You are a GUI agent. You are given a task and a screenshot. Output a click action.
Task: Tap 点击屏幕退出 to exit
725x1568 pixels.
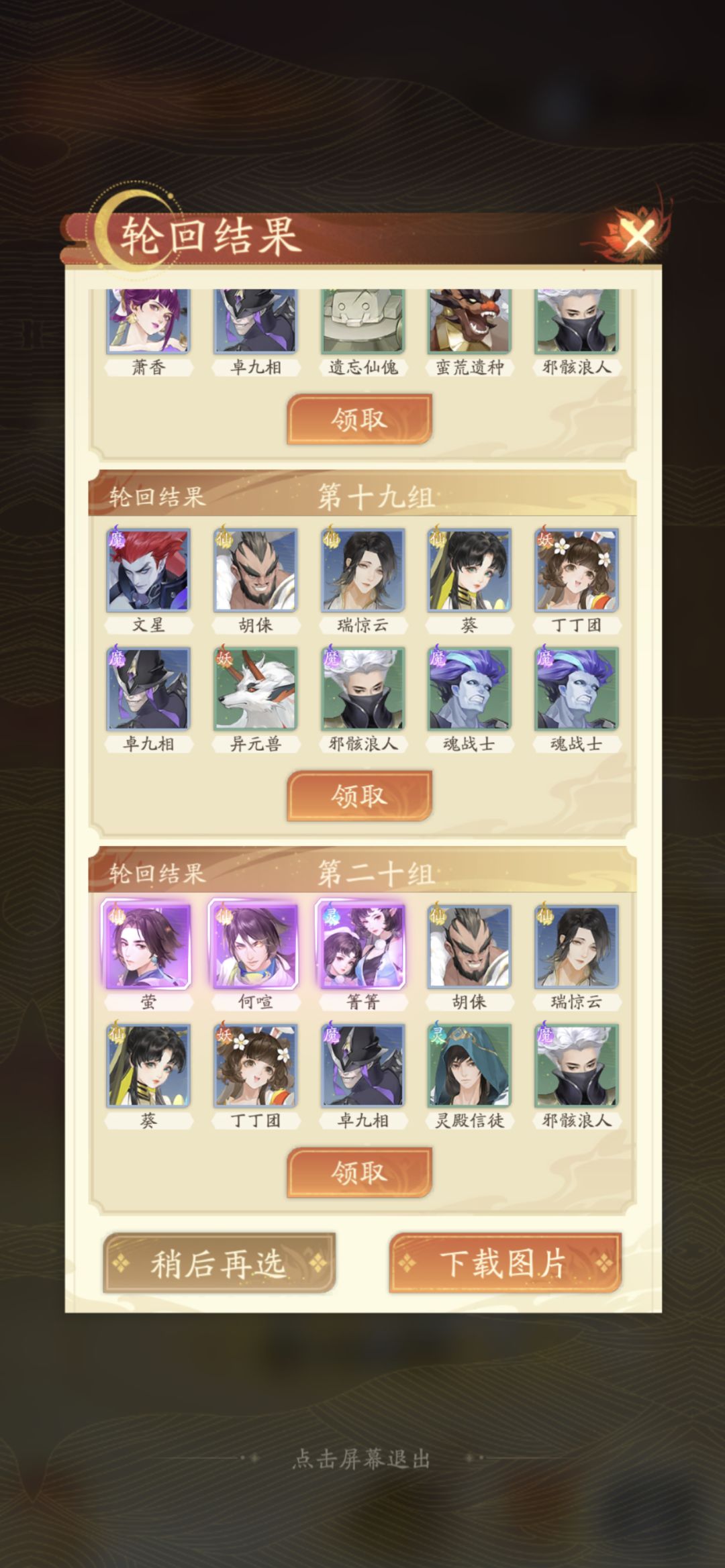click(x=362, y=1459)
